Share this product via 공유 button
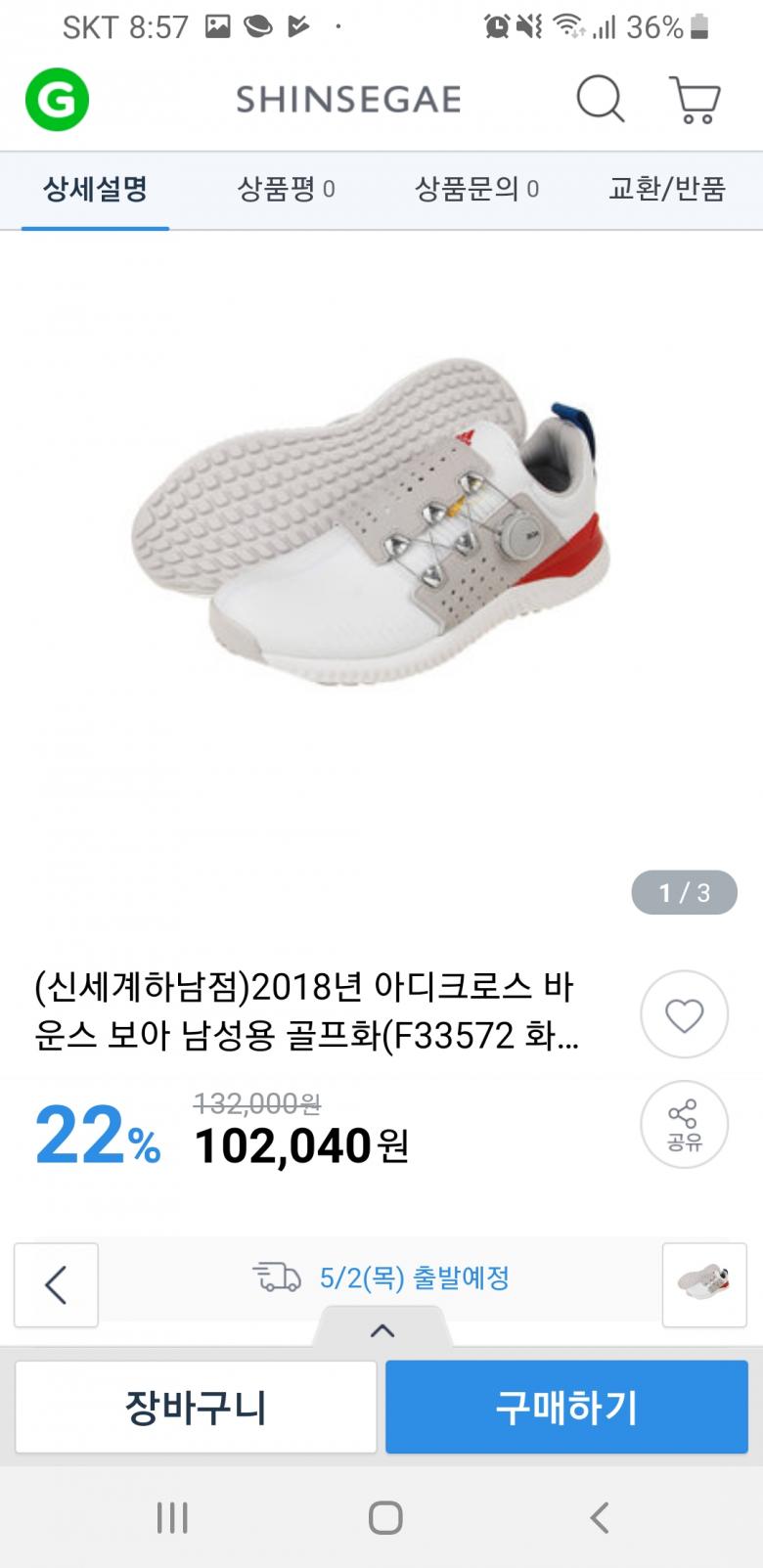The width and height of the screenshot is (763, 1568). click(x=684, y=1125)
